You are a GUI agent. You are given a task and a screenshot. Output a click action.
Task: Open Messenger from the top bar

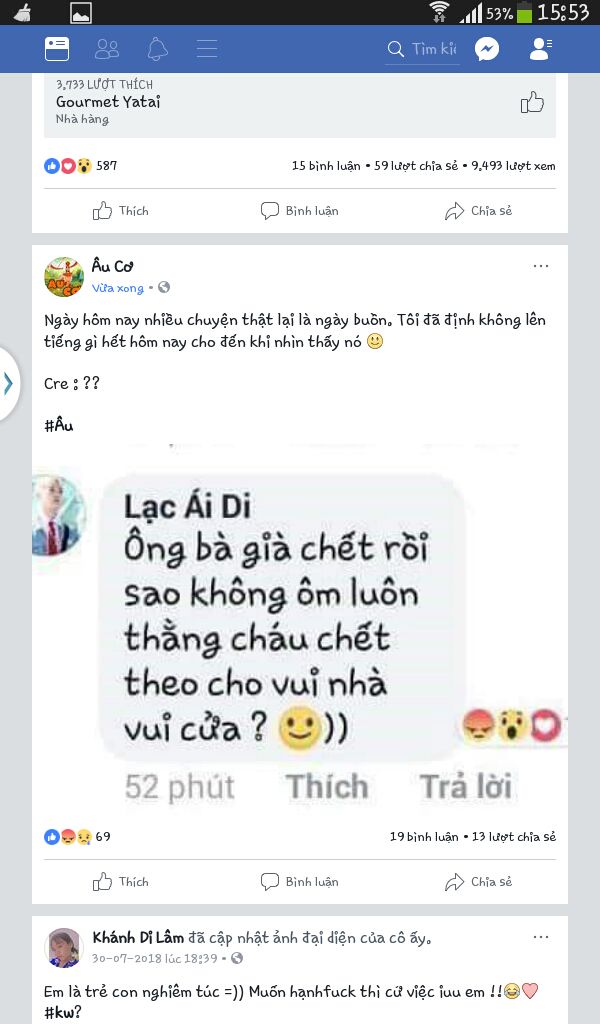tap(487, 49)
